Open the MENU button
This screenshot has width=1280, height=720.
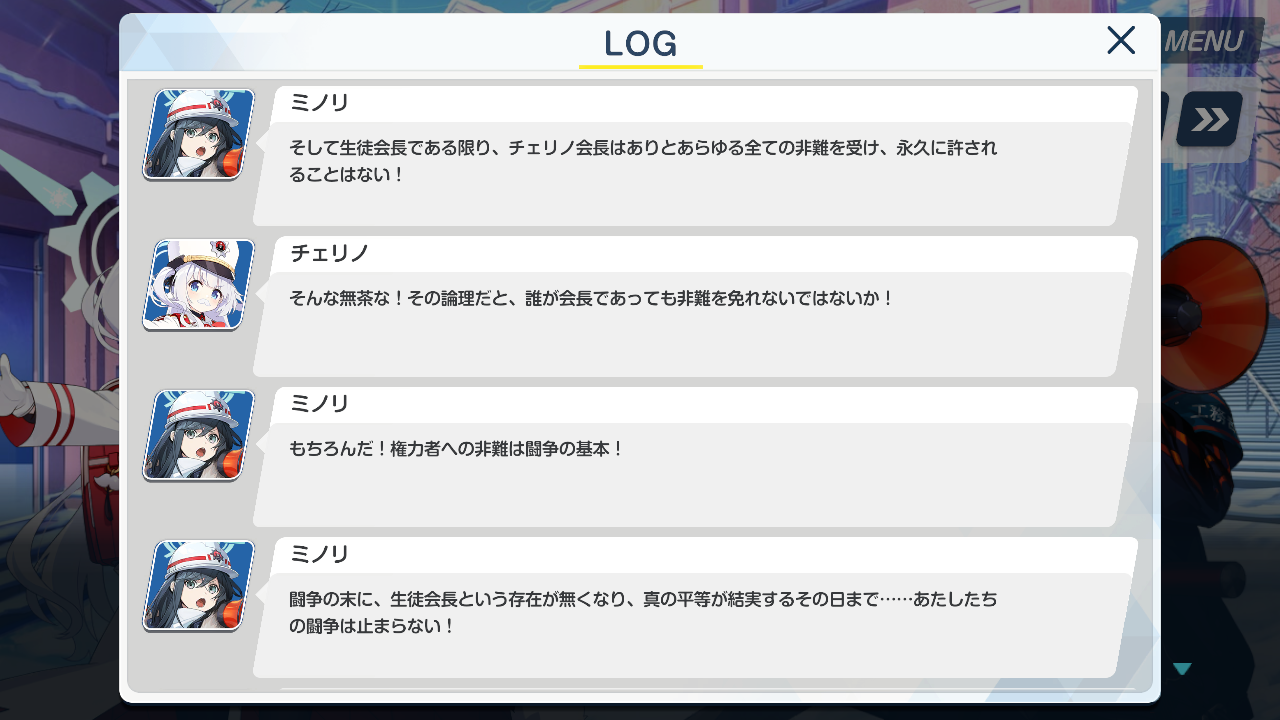point(1209,41)
